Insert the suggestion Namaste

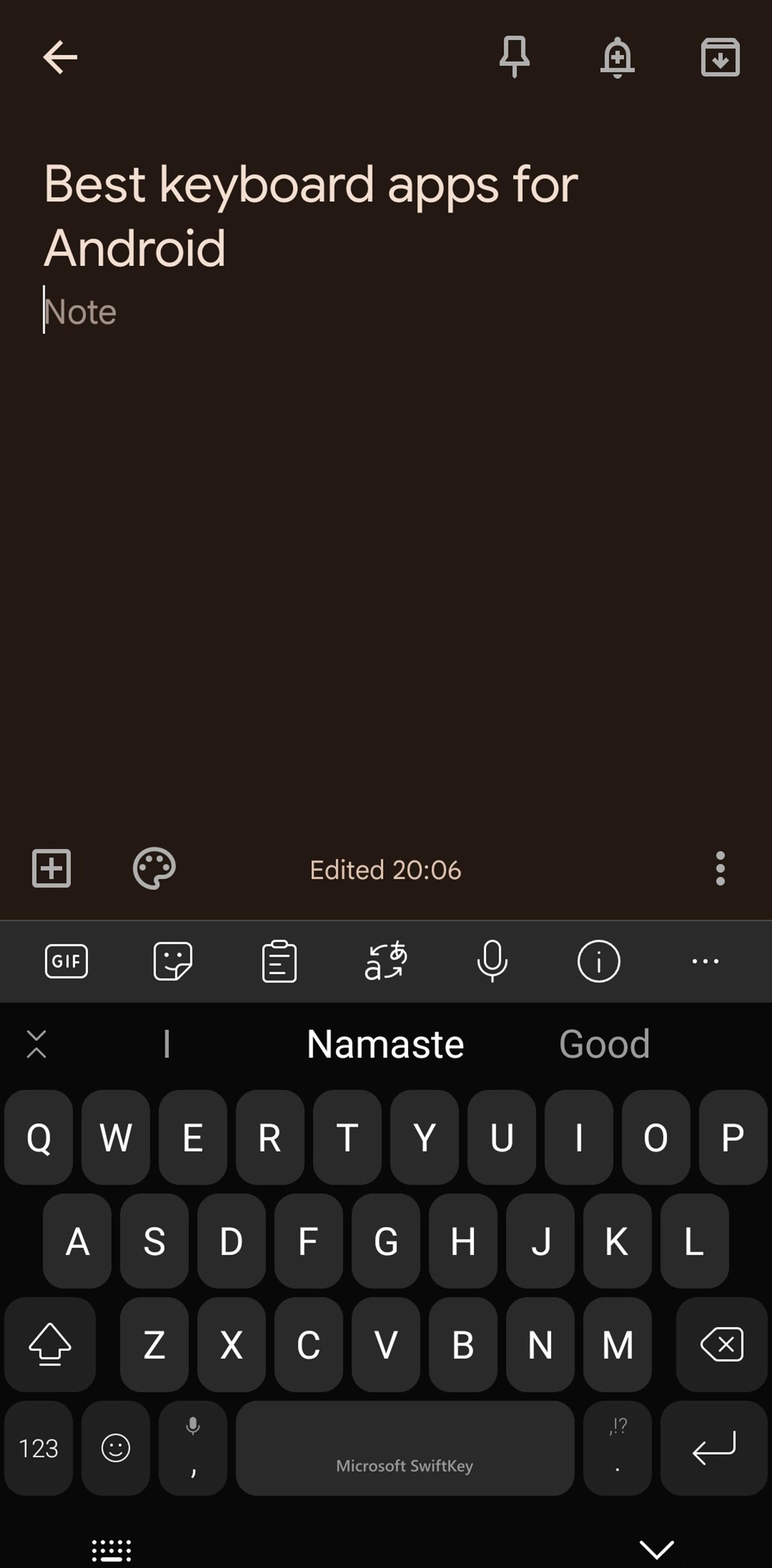[x=385, y=1044]
